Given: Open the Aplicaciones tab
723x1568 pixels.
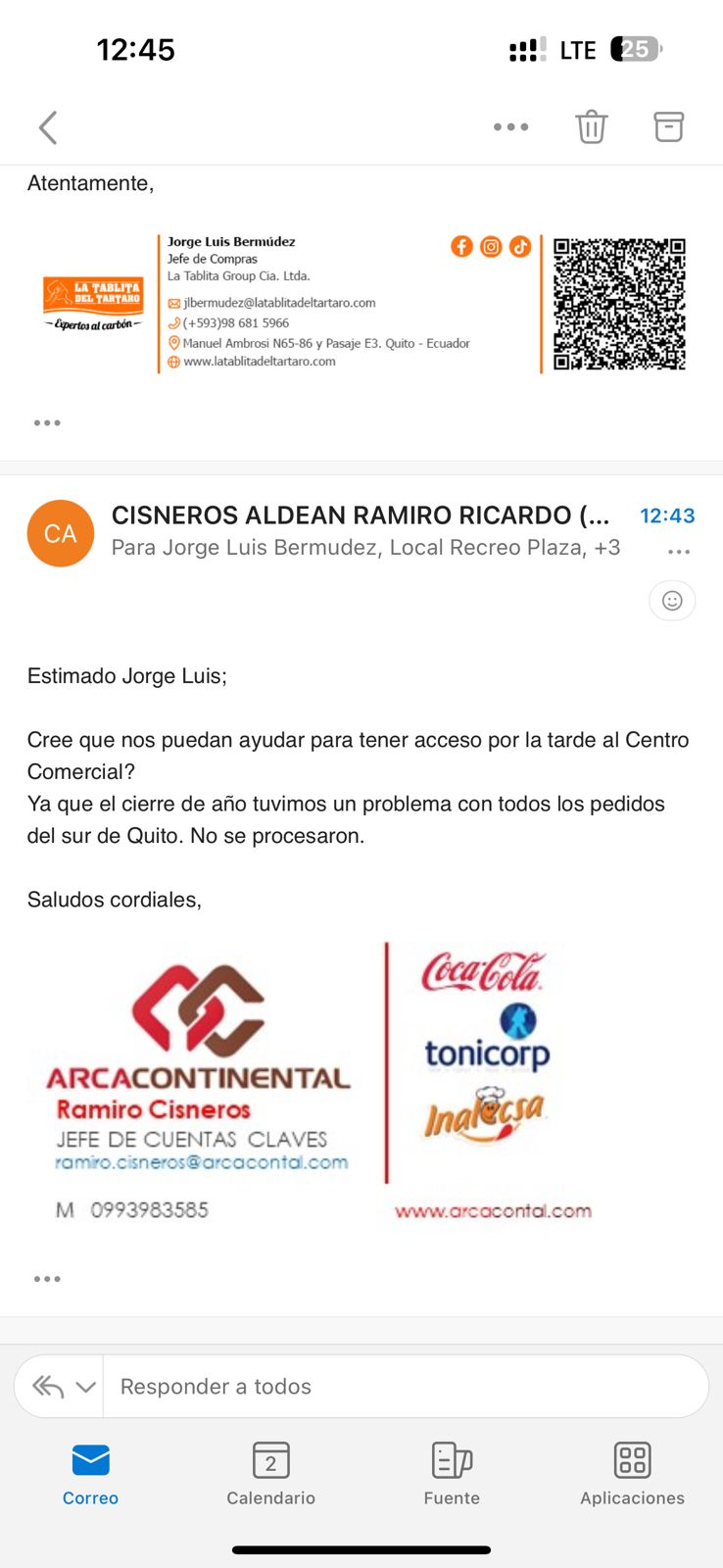Looking at the screenshot, I should (633, 1474).
